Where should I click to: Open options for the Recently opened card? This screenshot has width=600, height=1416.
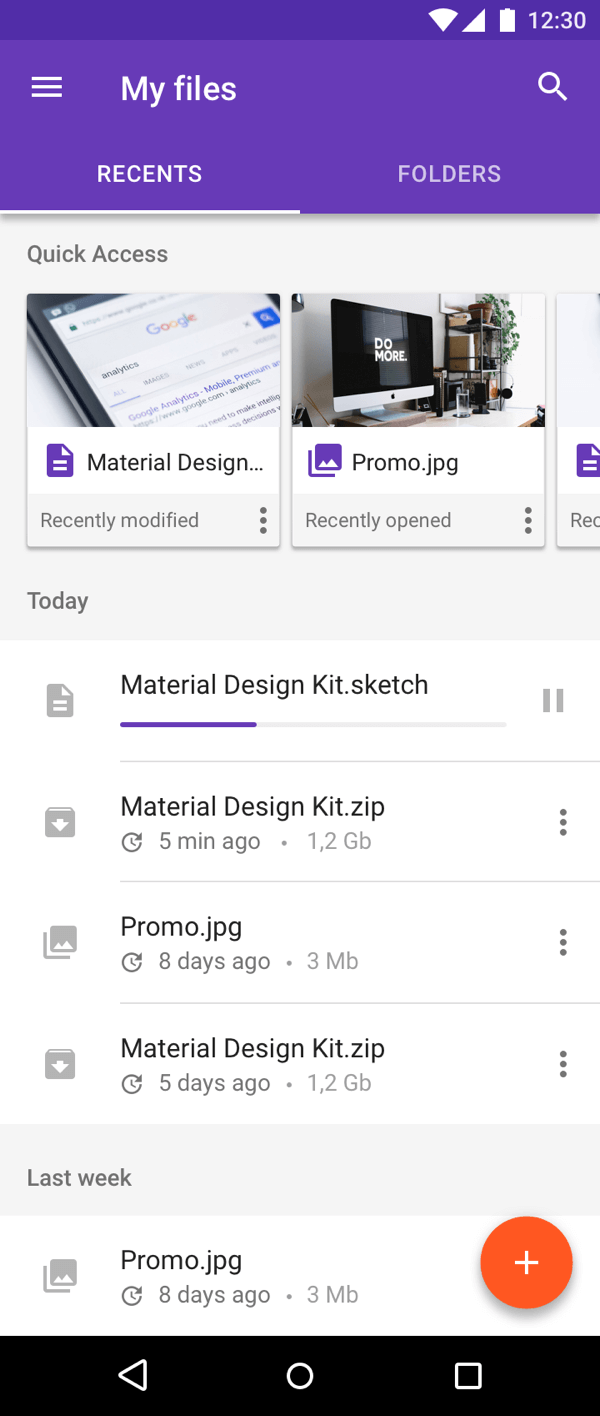click(528, 520)
